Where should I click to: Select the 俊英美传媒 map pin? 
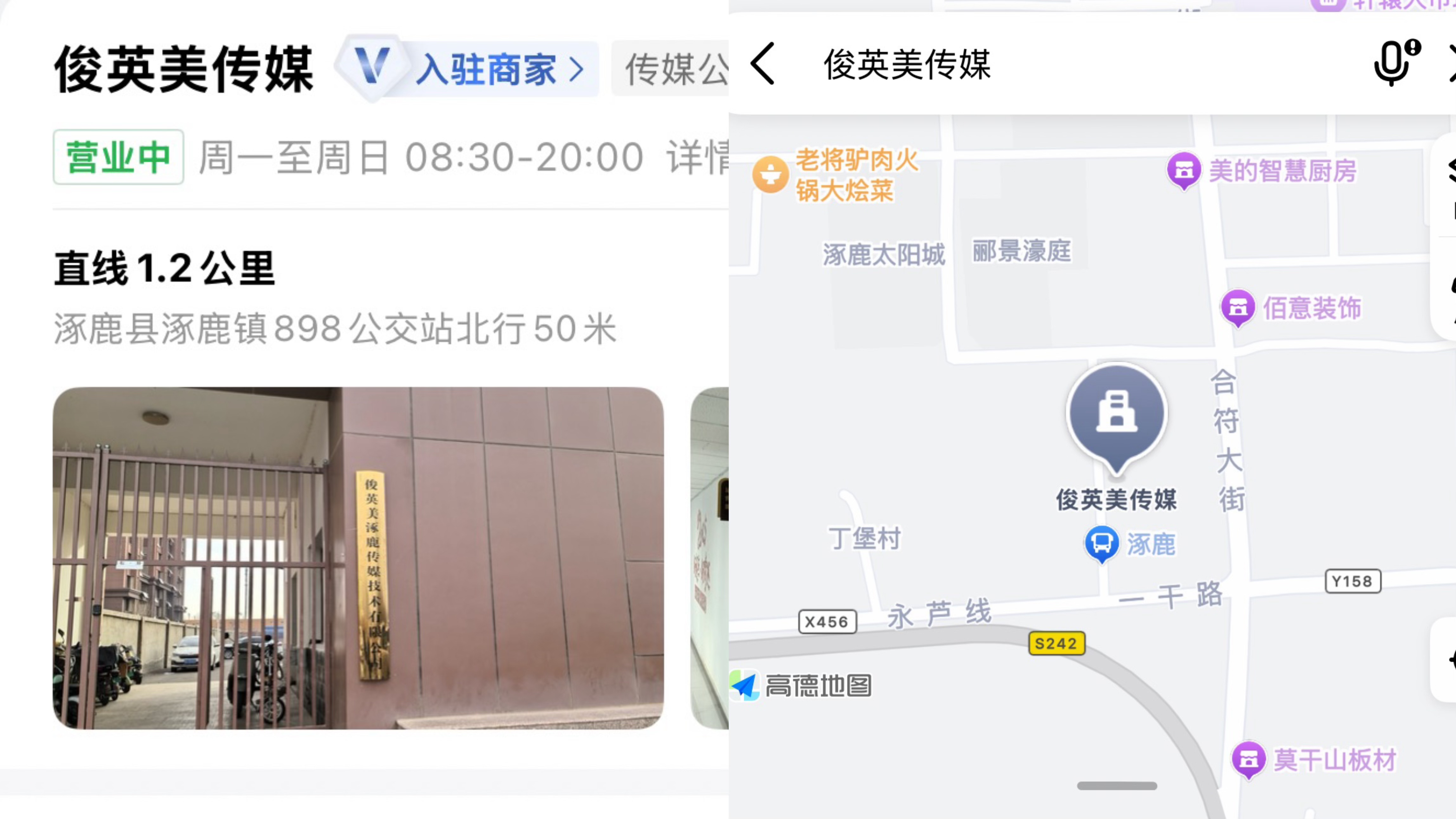[1116, 415]
